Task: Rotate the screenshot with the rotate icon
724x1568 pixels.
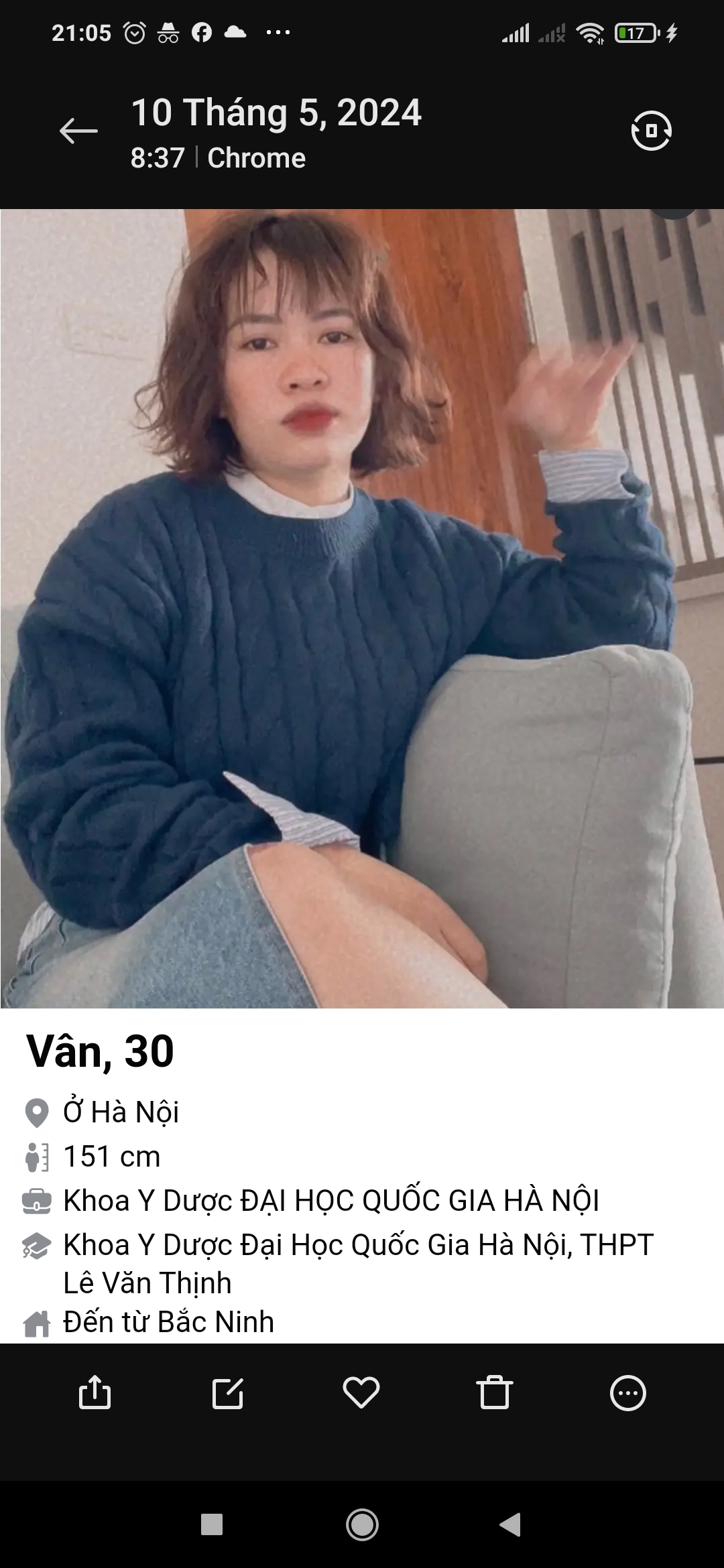Action: (651, 131)
